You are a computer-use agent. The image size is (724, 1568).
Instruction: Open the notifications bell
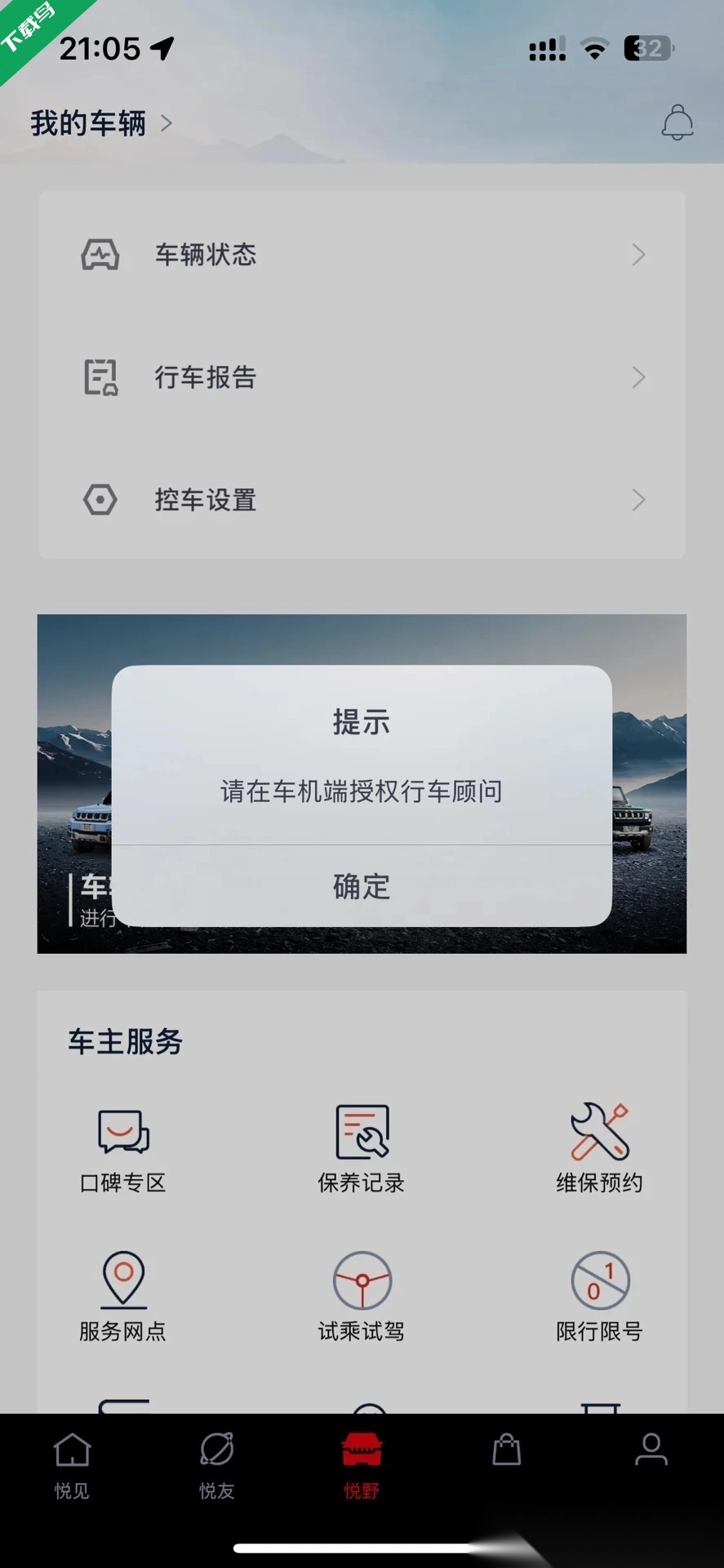[x=677, y=122]
